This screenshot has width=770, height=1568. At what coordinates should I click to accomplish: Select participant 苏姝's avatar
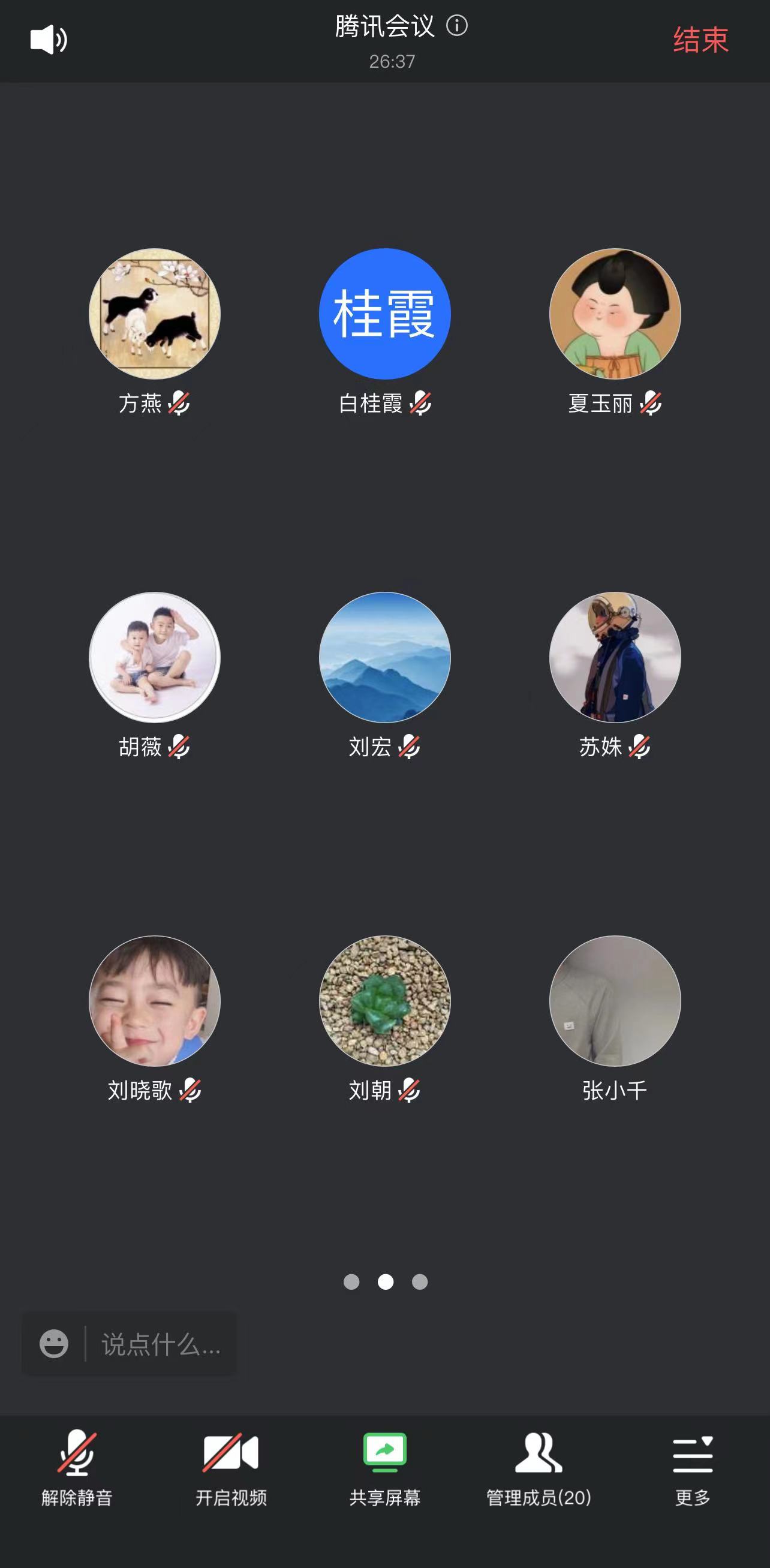(x=615, y=657)
